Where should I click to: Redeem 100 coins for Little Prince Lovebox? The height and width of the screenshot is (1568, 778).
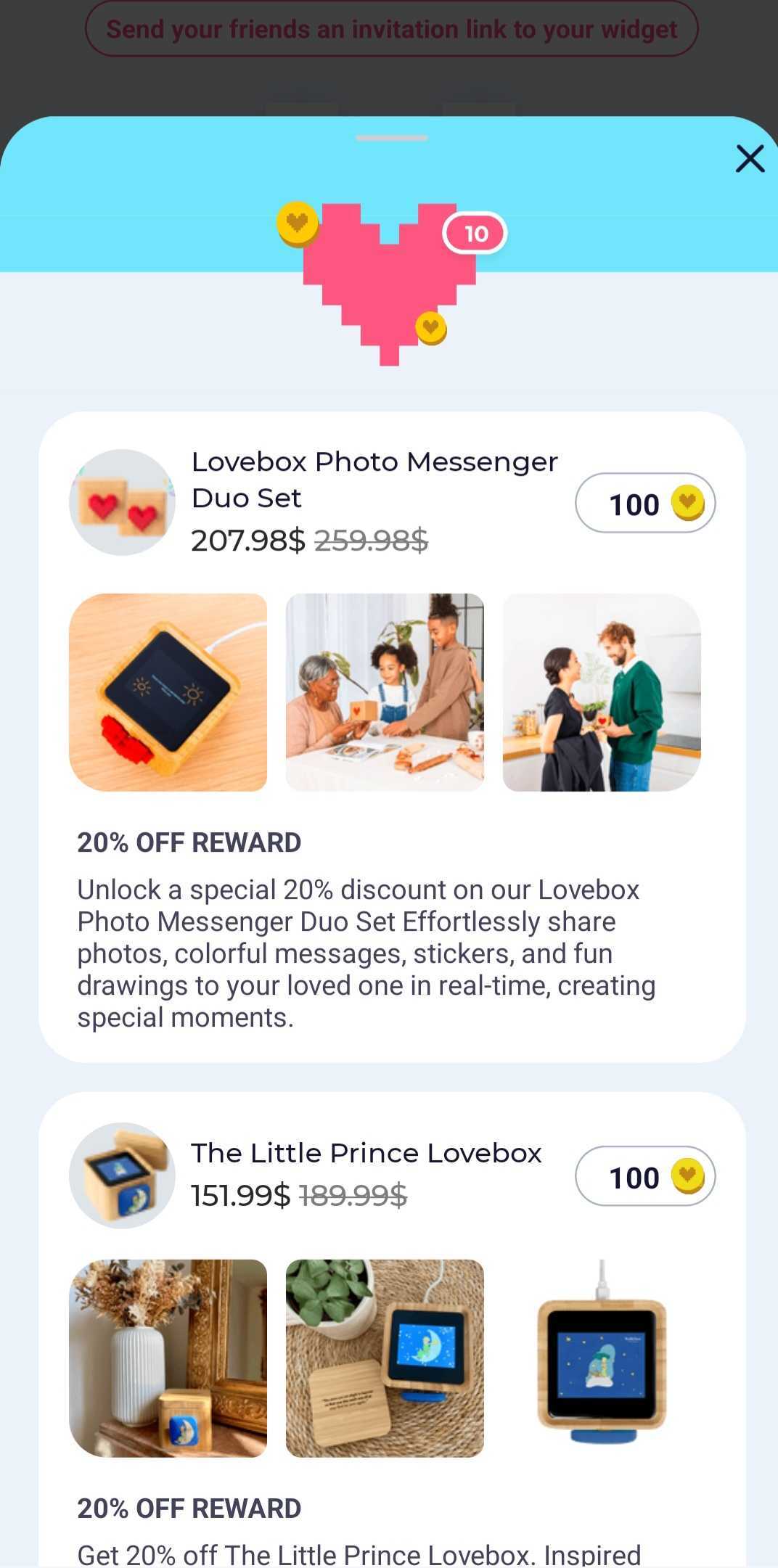(x=644, y=1176)
